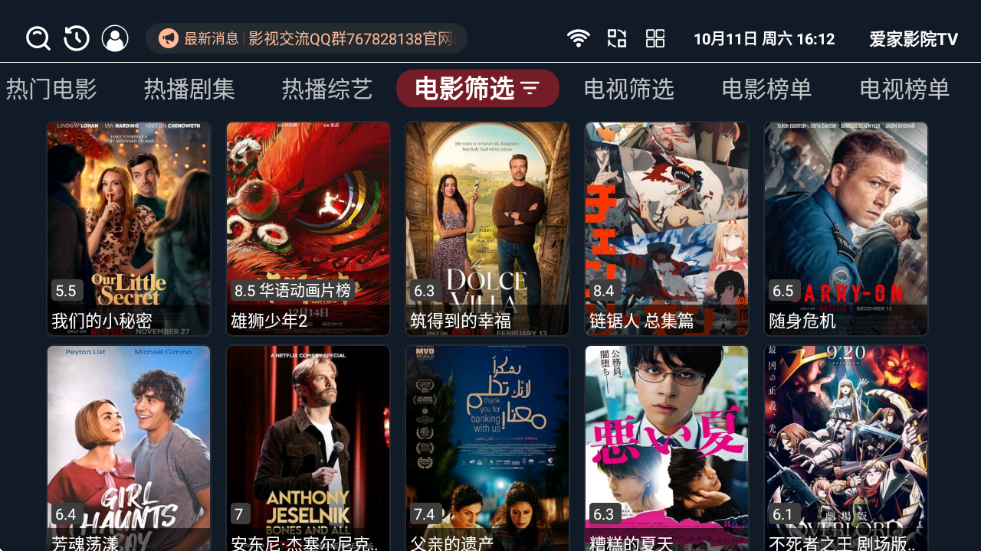Switch to 电视筛选 tab
This screenshot has width=981, height=551.
[x=629, y=89]
